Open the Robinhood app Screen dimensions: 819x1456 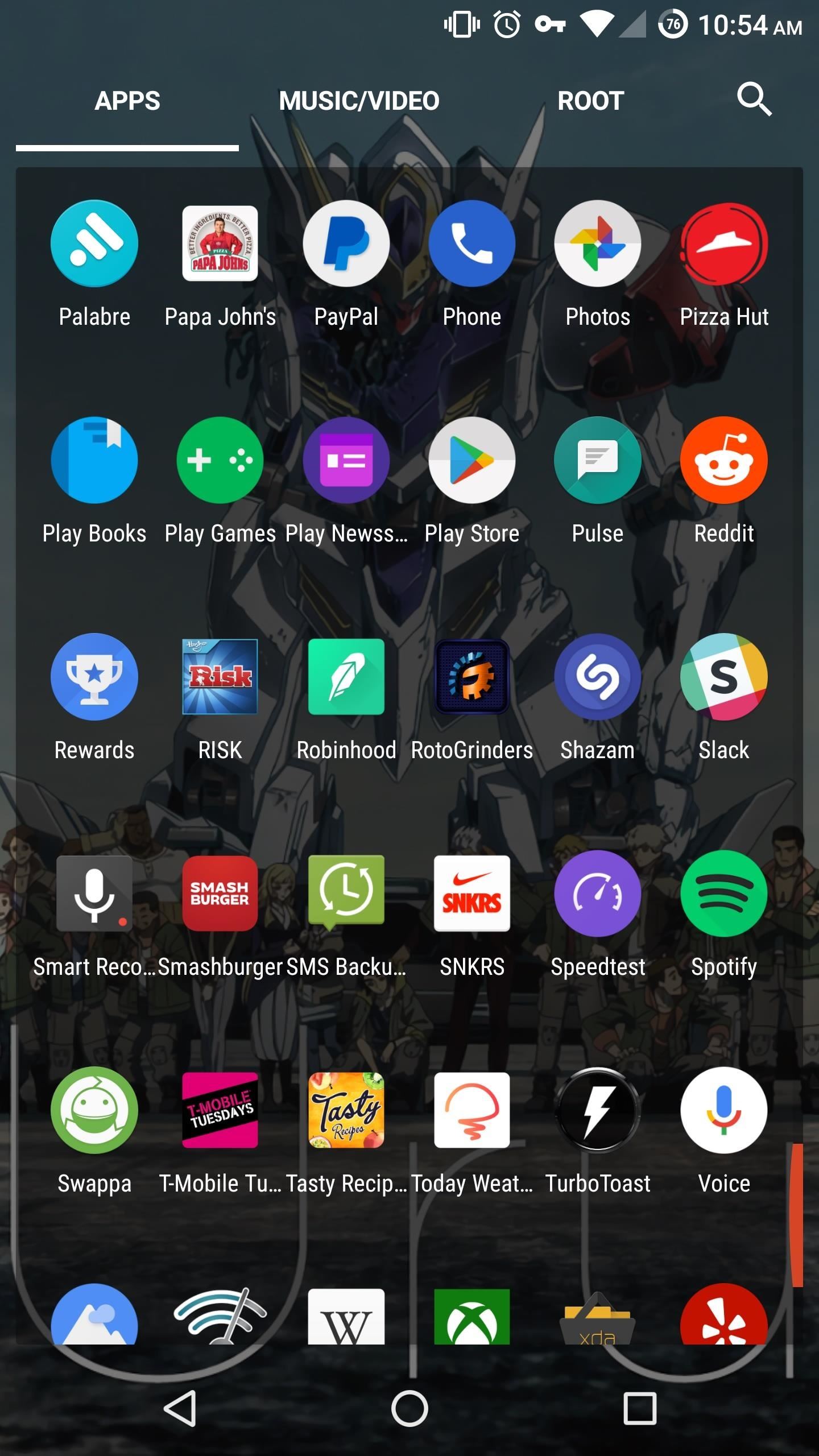346,677
